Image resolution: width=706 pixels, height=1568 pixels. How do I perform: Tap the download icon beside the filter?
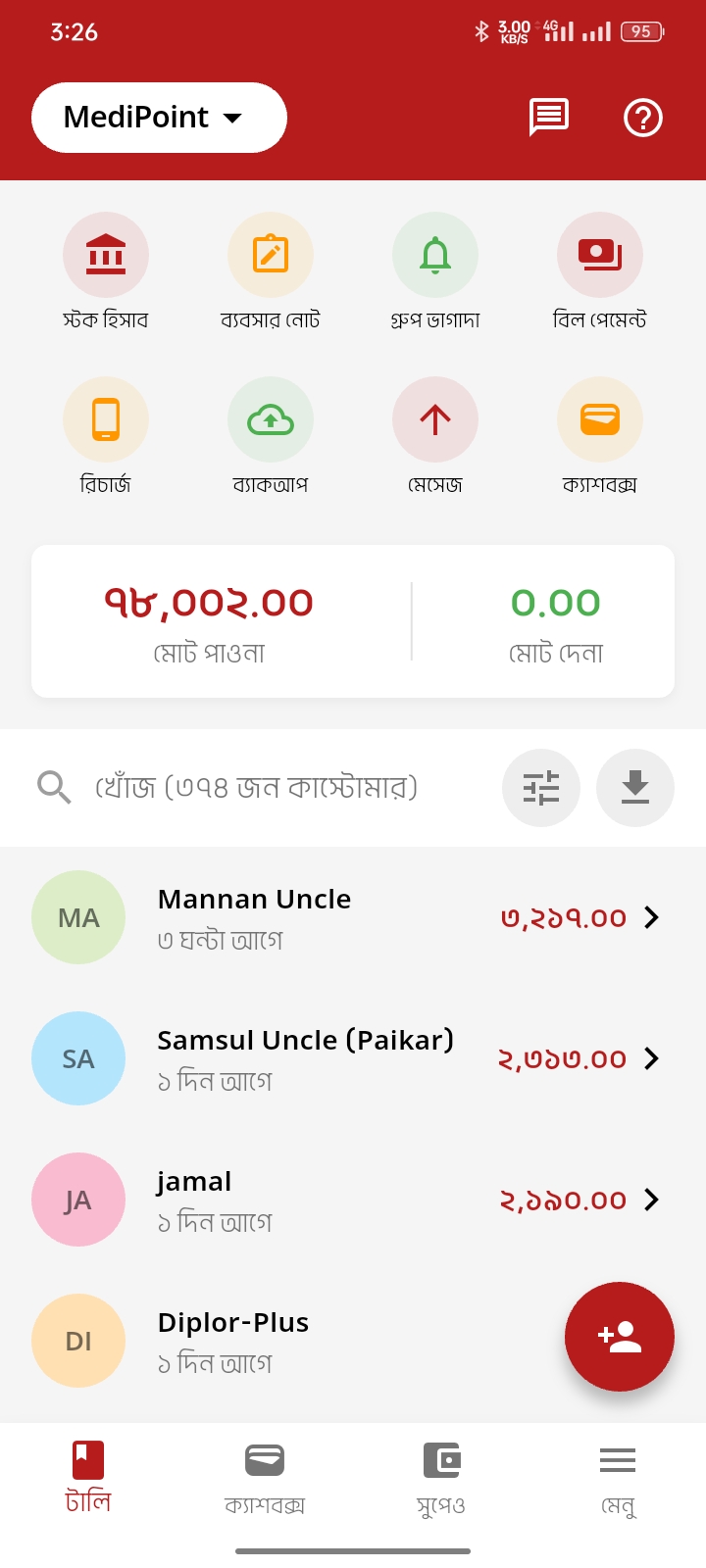coord(635,787)
